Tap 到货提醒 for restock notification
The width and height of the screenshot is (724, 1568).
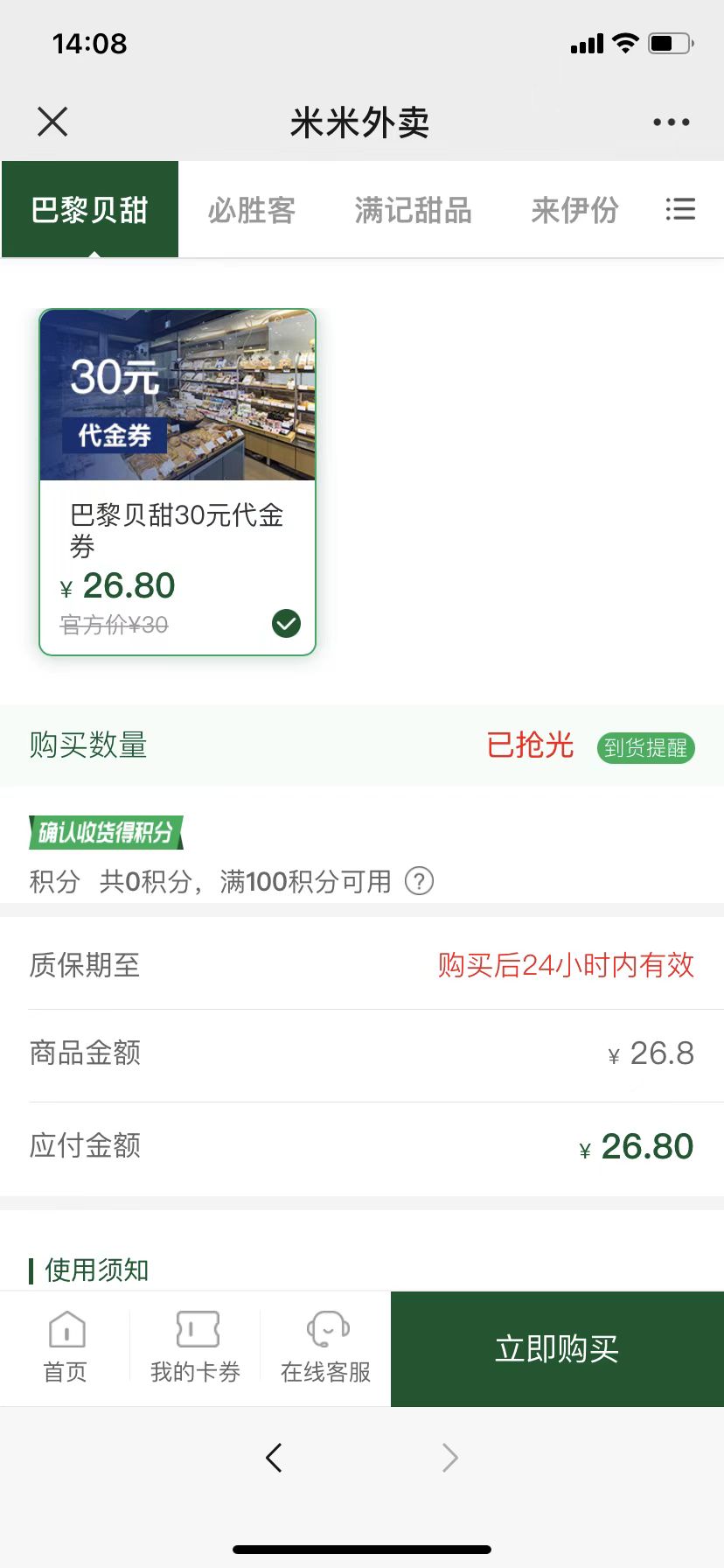645,747
